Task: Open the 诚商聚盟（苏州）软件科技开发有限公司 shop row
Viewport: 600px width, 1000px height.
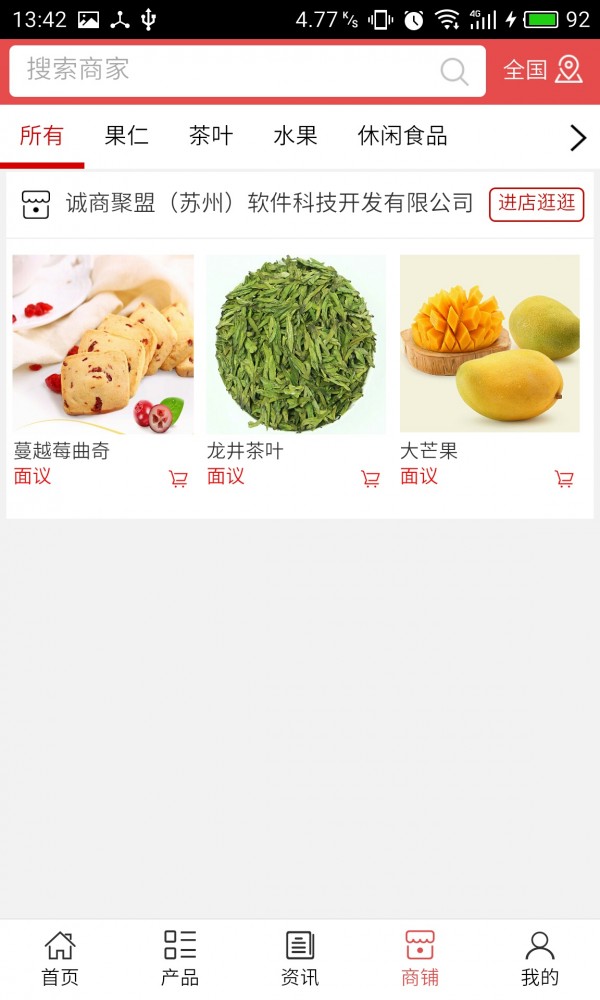Action: click(268, 204)
